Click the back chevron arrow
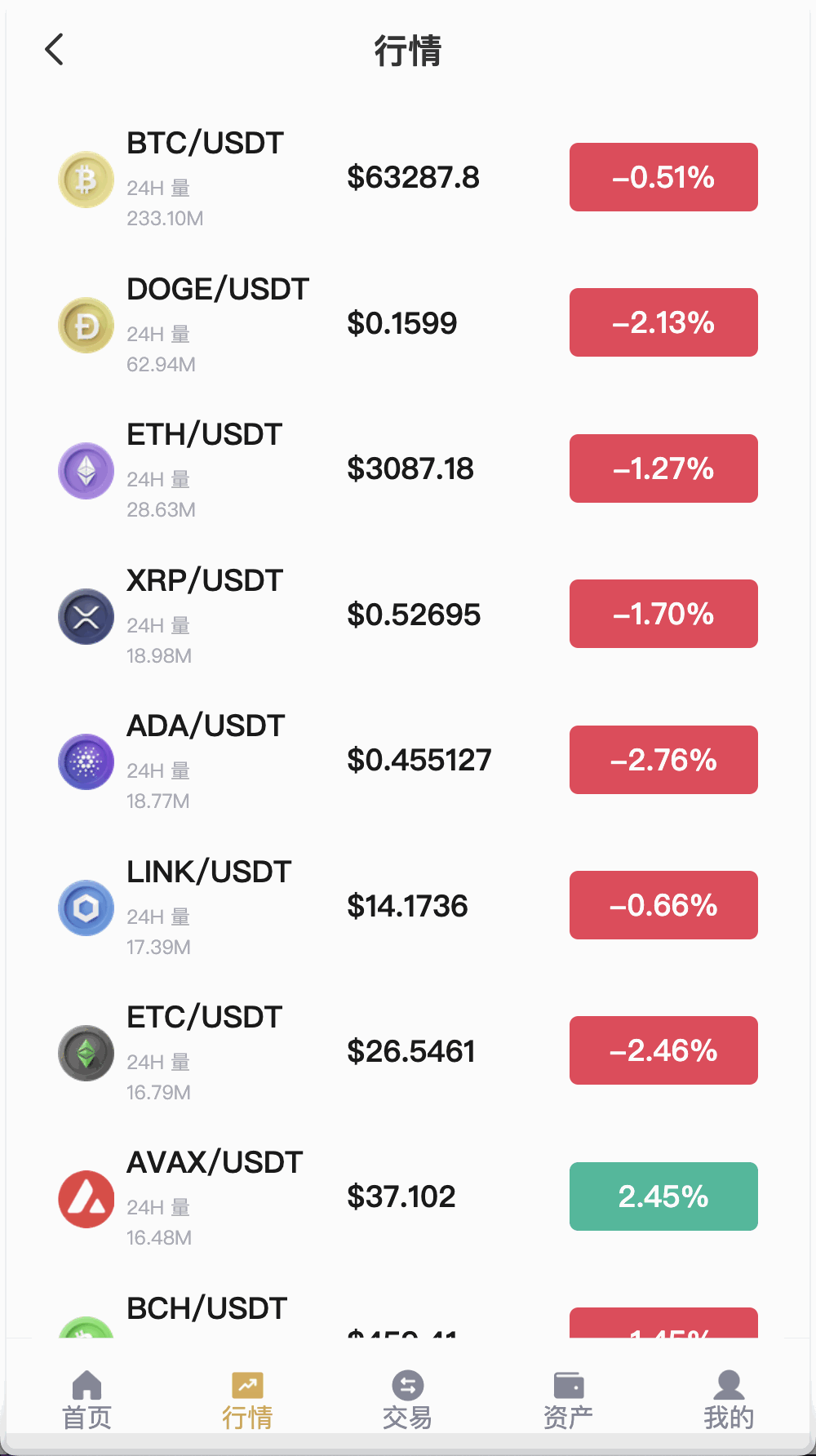Image resolution: width=816 pixels, height=1456 pixels. (x=54, y=50)
